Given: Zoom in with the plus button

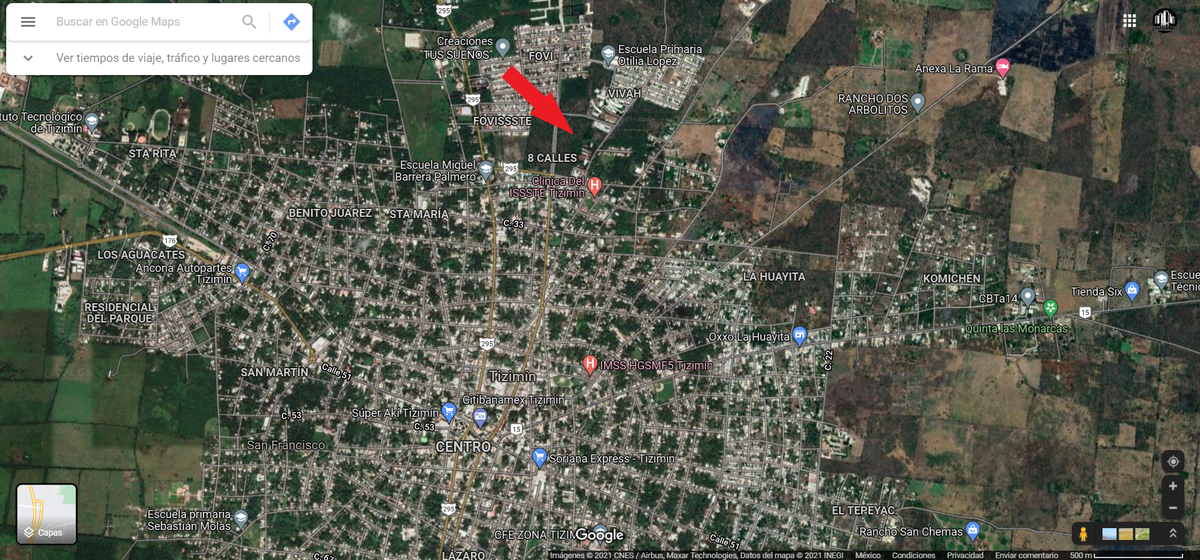Looking at the screenshot, I should point(1173,486).
